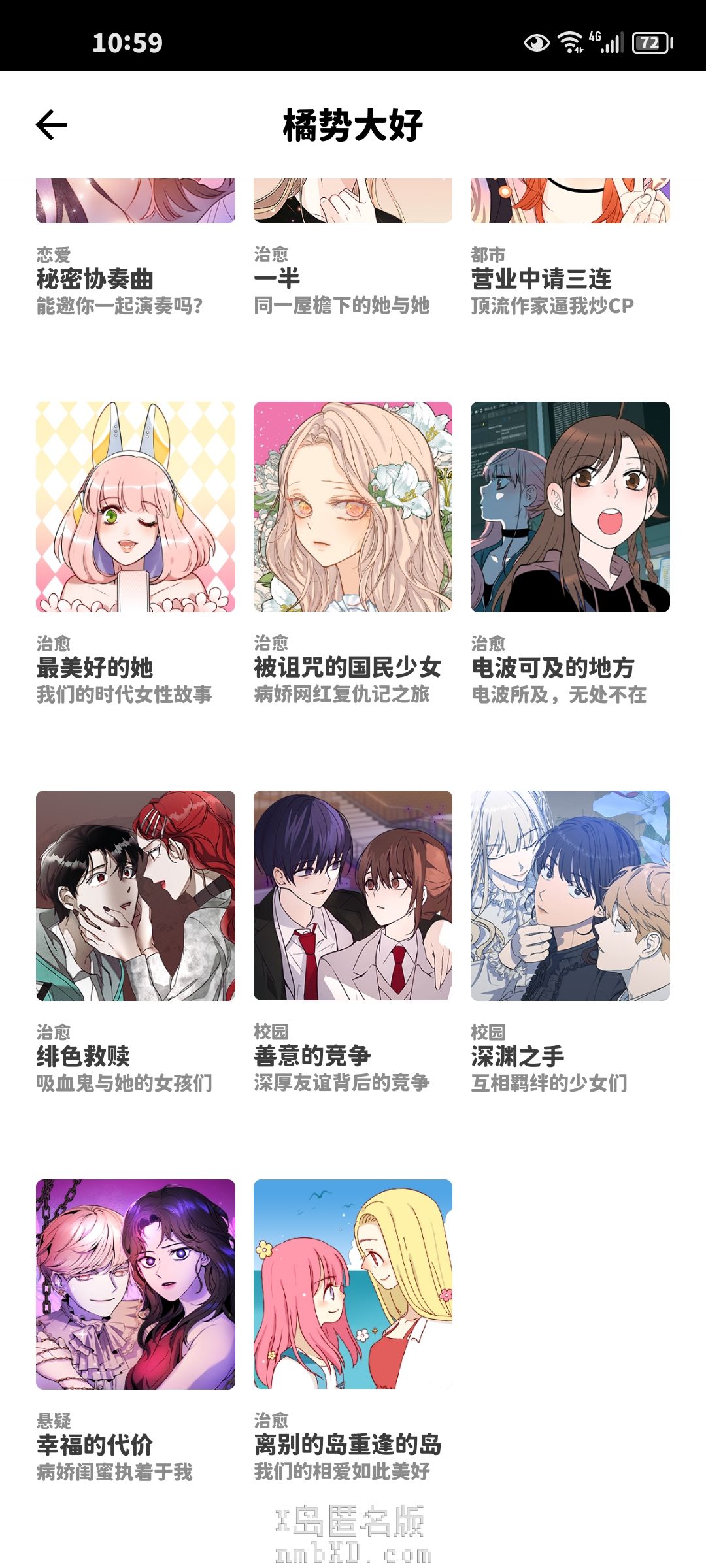Go back using the top-left arrow
Screen dimensions: 706x1568
tap(52, 125)
